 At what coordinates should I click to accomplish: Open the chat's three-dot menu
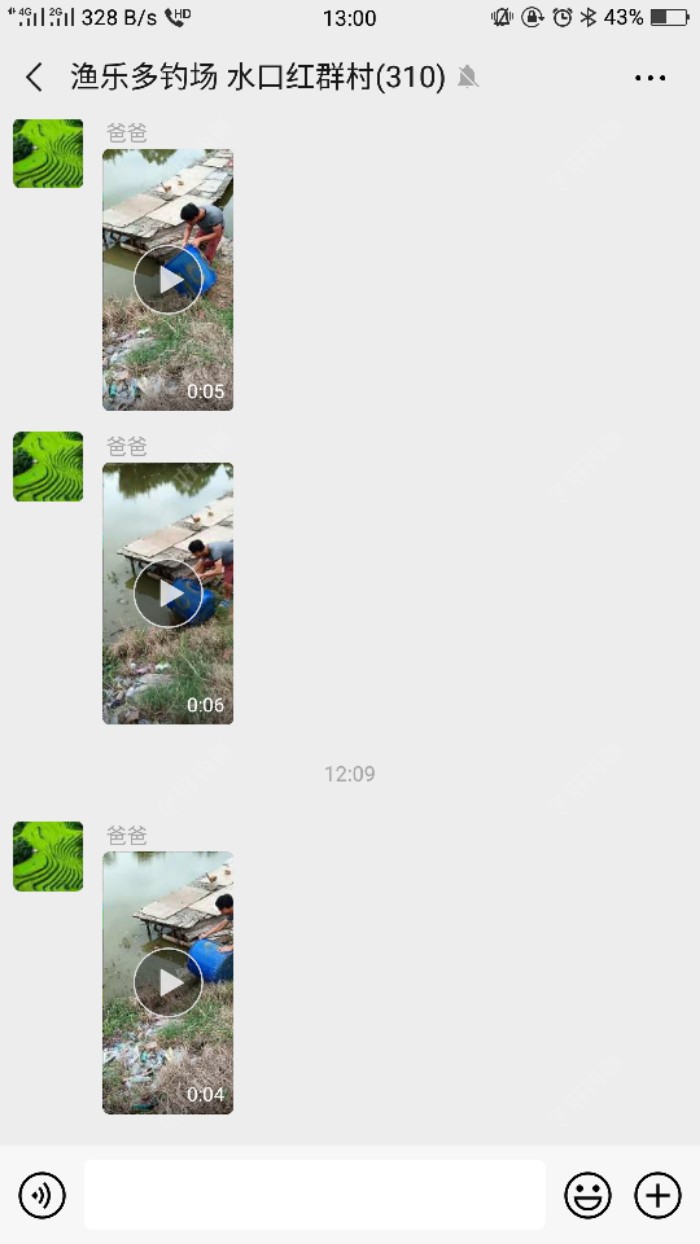[x=650, y=78]
